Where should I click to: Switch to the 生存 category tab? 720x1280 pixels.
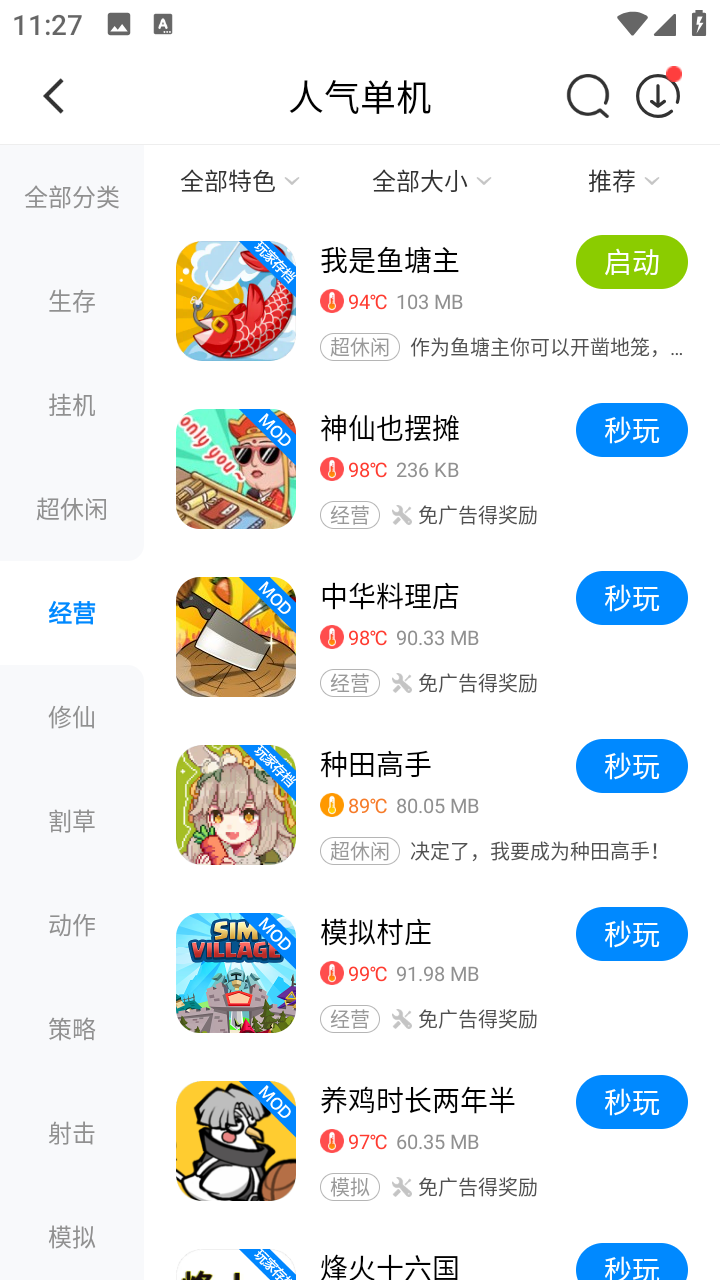pyautogui.click(x=71, y=301)
